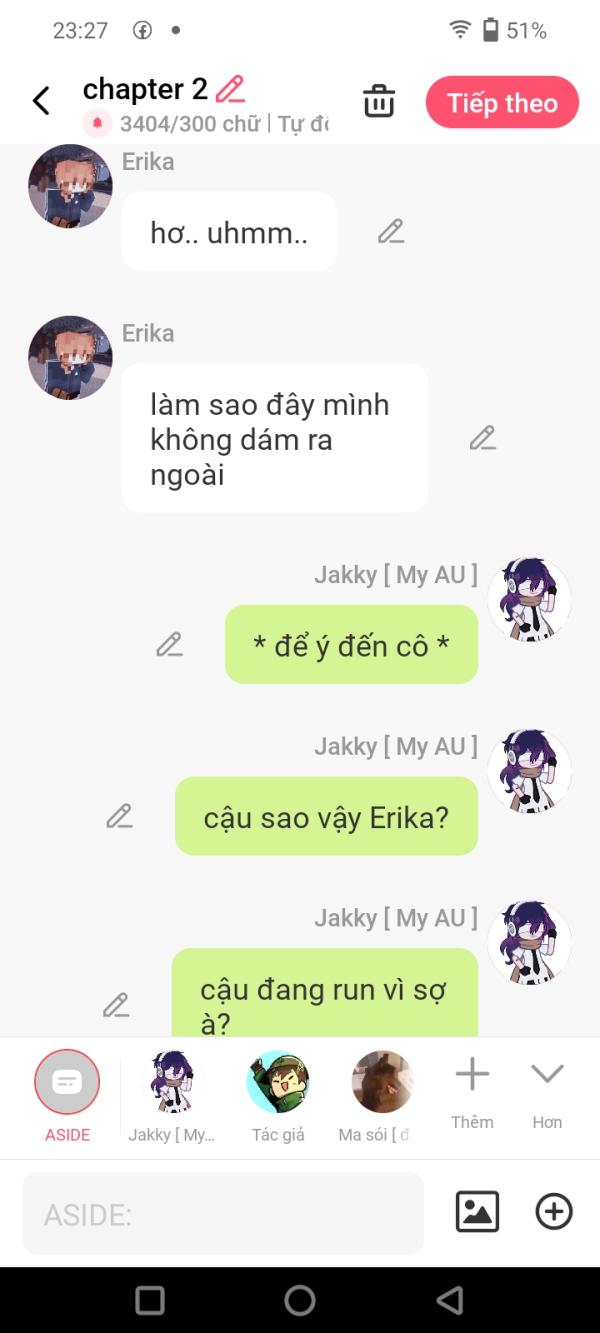Edit the chapter 2 title
The height and width of the screenshot is (1333, 600).
coord(230,89)
